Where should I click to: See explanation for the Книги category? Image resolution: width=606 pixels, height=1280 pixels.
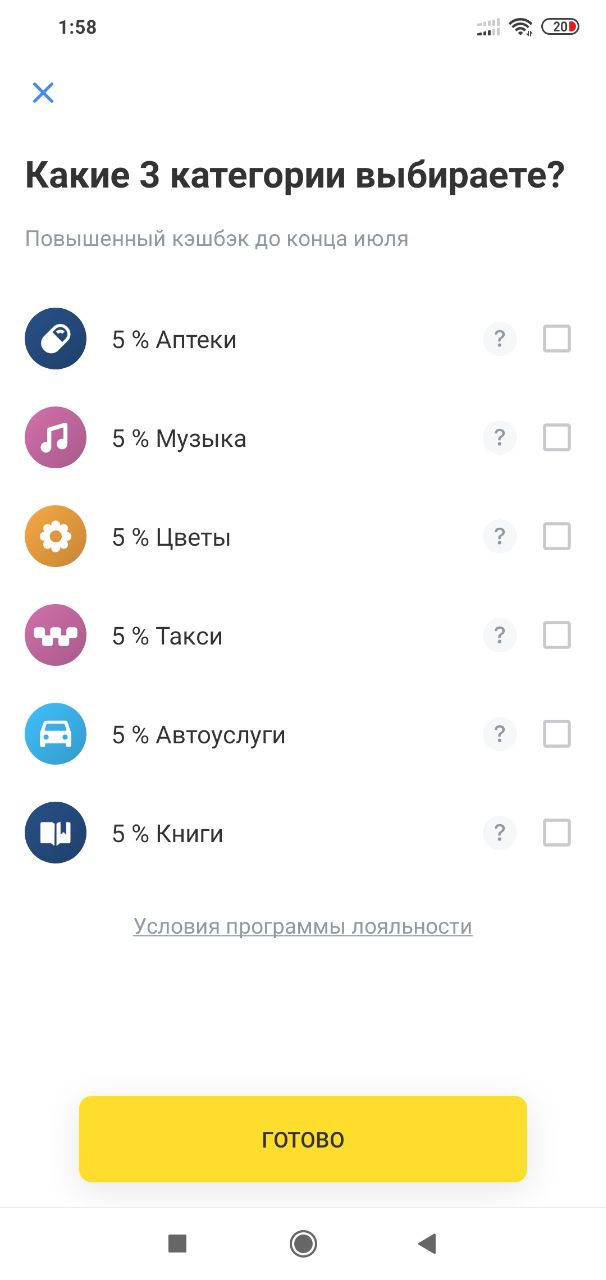tap(500, 833)
